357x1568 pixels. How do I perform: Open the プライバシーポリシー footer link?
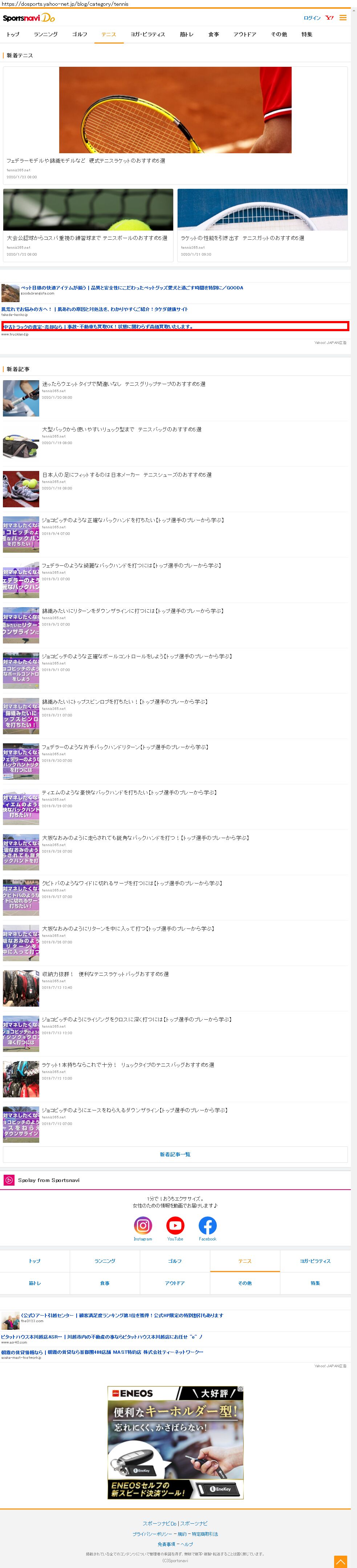click(153, 1533)
